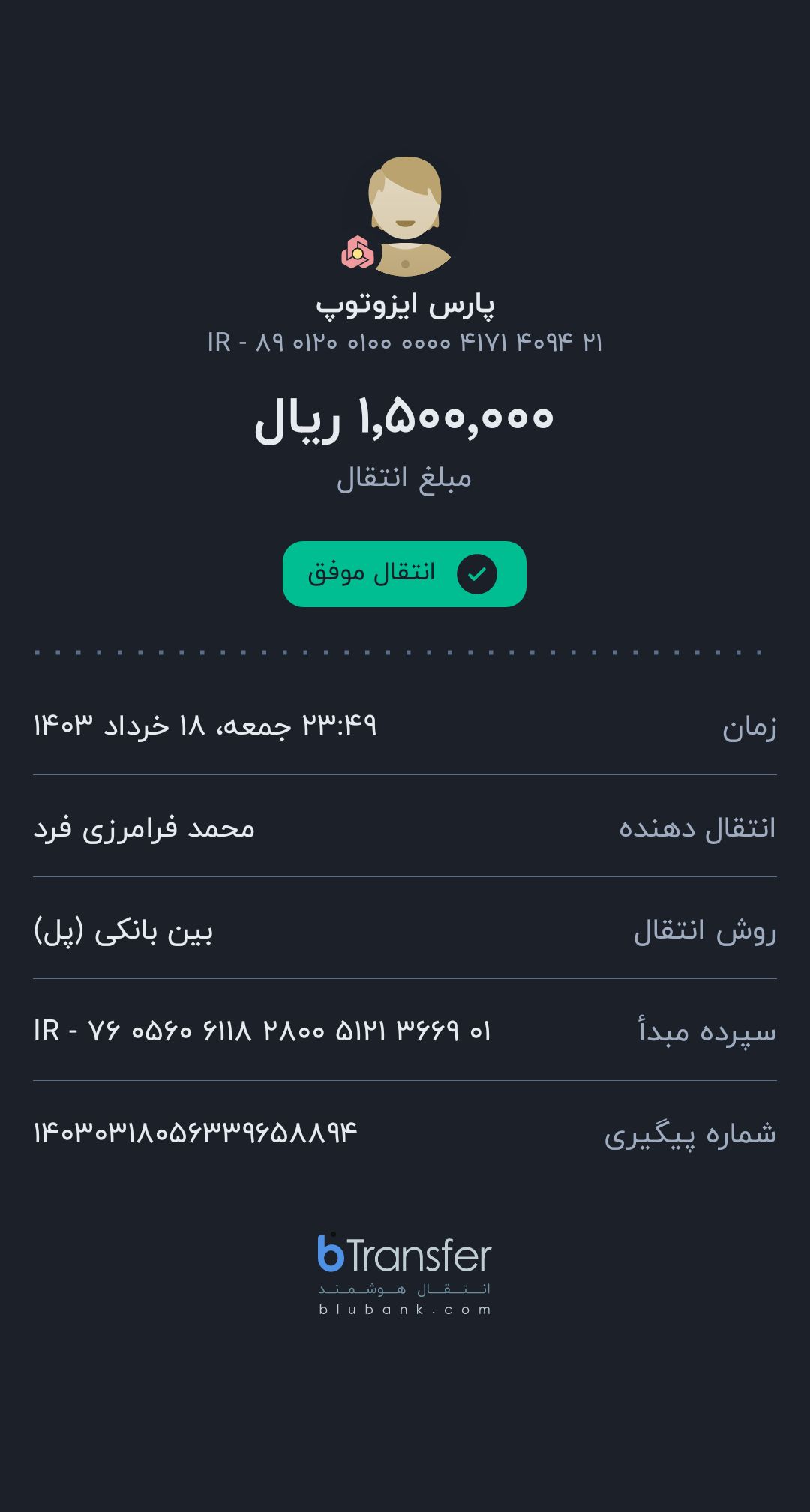The width and height of the screenshot is (810, 1512).
Task: Click the مبلغ انتقال label
Action: (x=405, y=478)
